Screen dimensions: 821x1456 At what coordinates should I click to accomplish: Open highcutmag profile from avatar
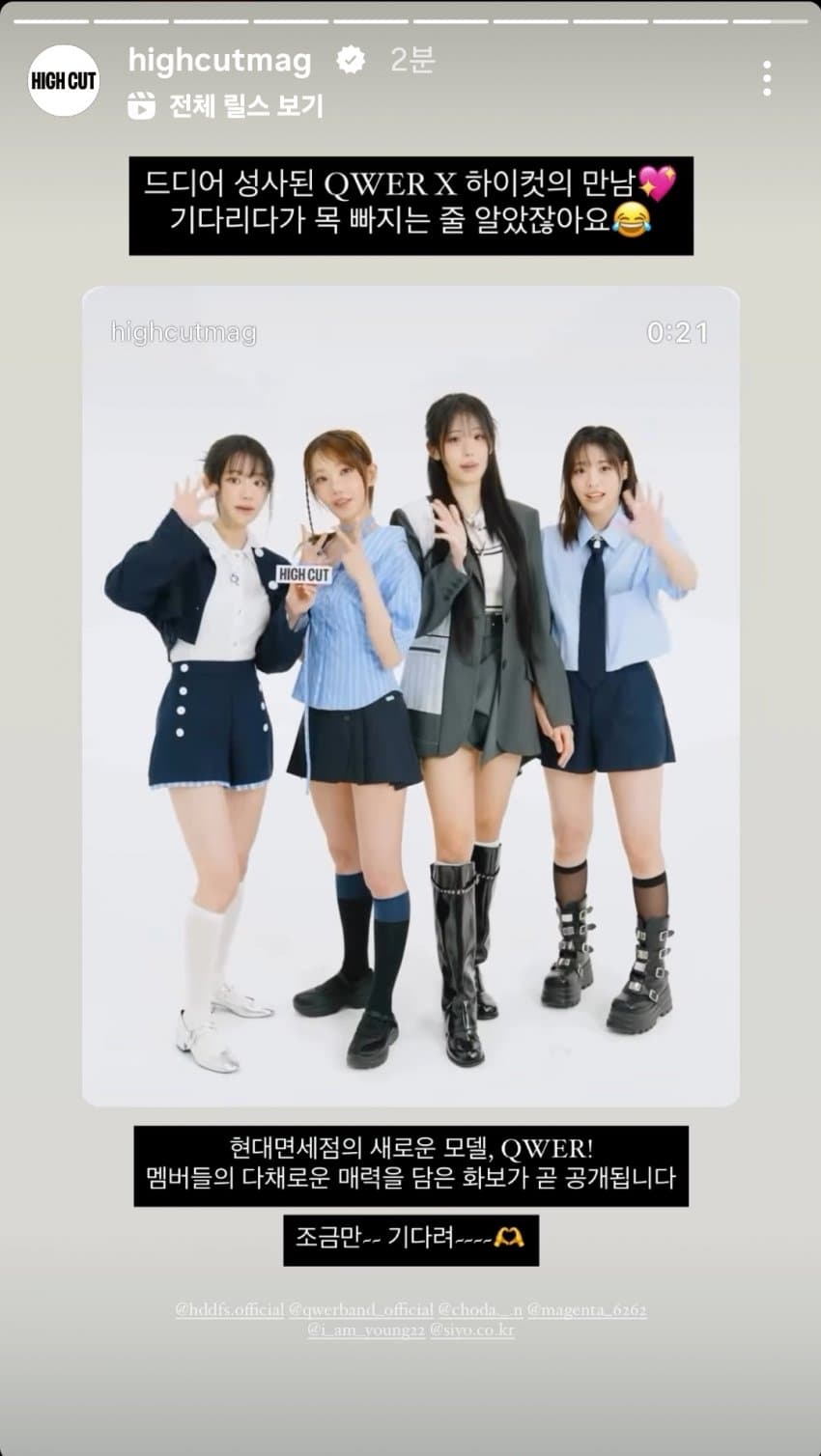click(64, 81)
